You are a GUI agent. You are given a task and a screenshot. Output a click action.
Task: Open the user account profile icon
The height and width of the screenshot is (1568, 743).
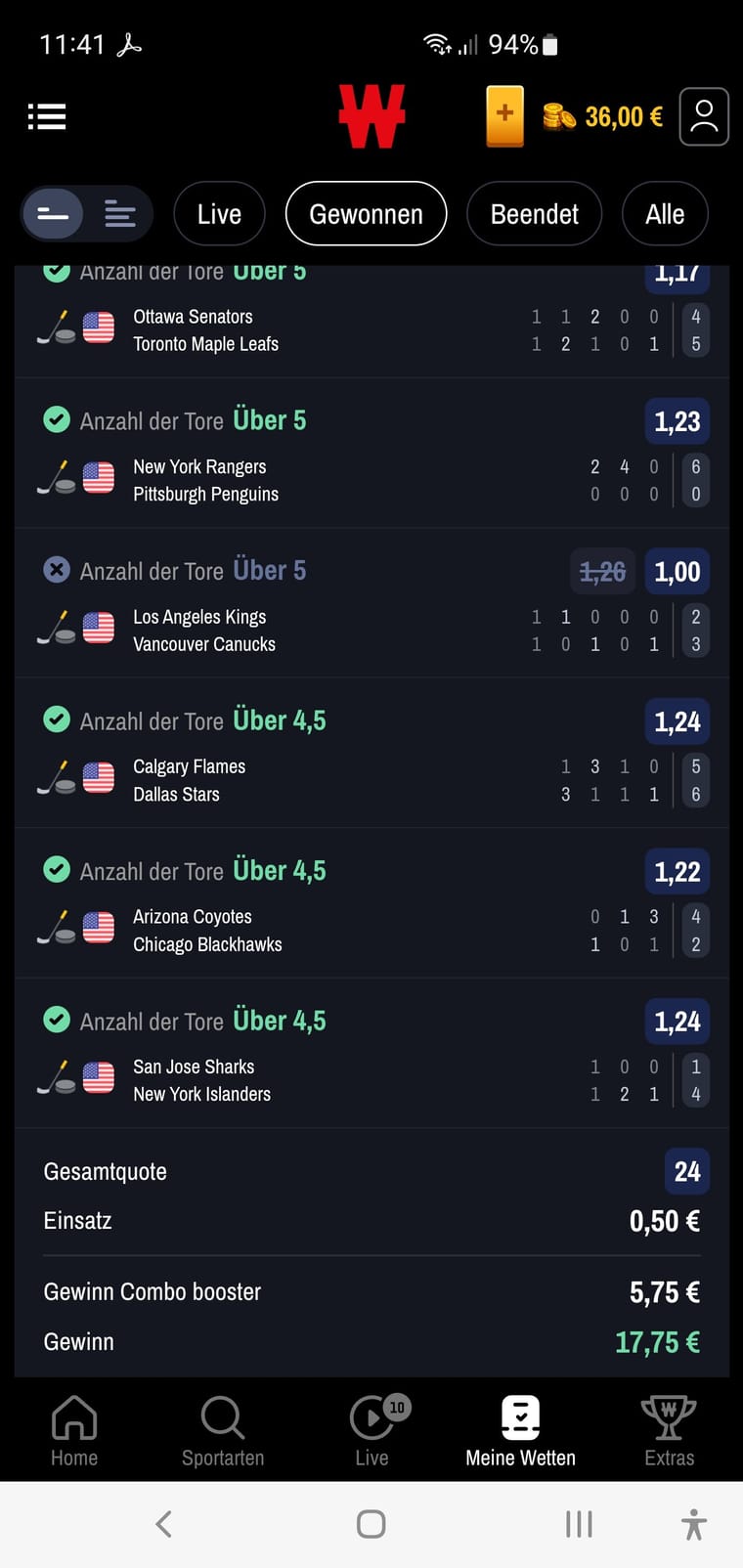pyautogui.click(x=704, y=116)
